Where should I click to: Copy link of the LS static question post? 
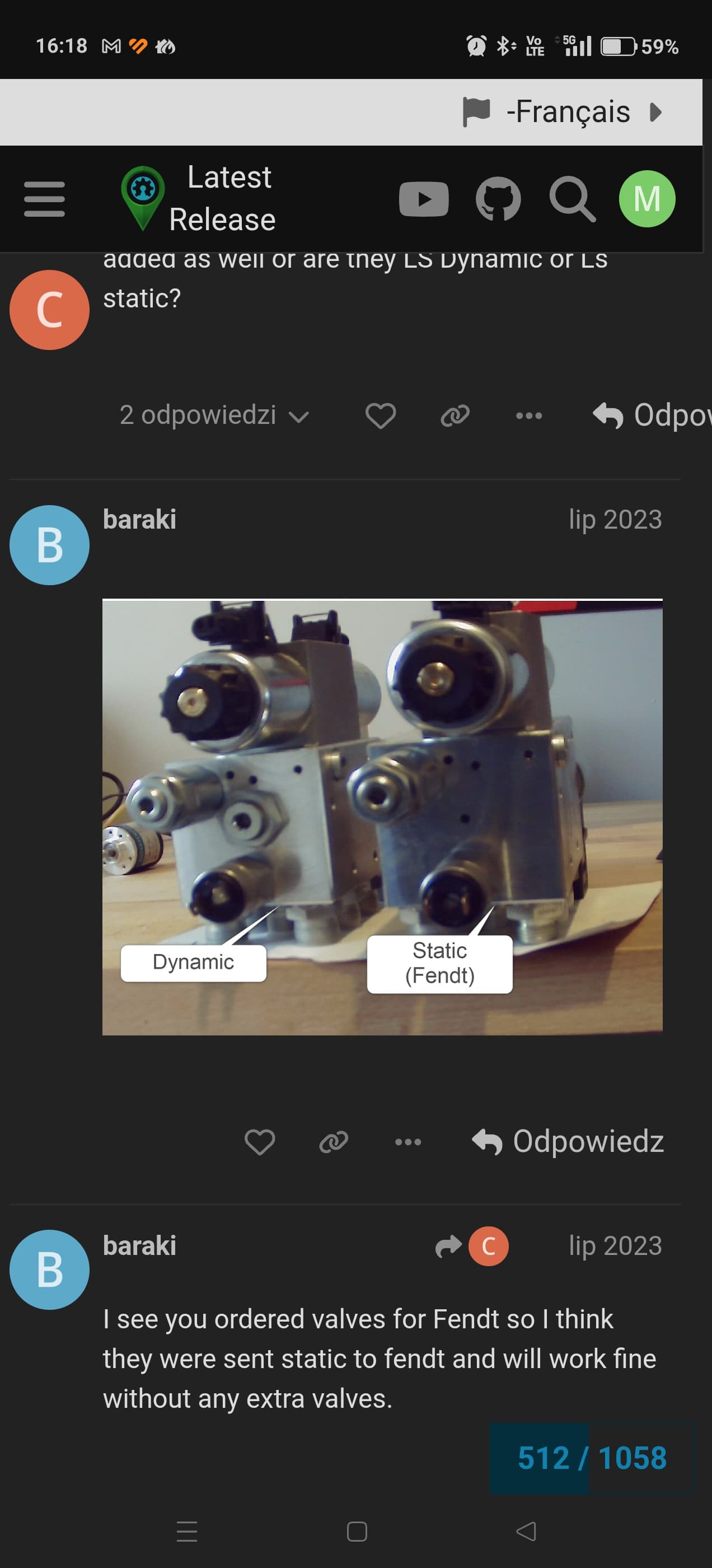[x=455, y=416]
